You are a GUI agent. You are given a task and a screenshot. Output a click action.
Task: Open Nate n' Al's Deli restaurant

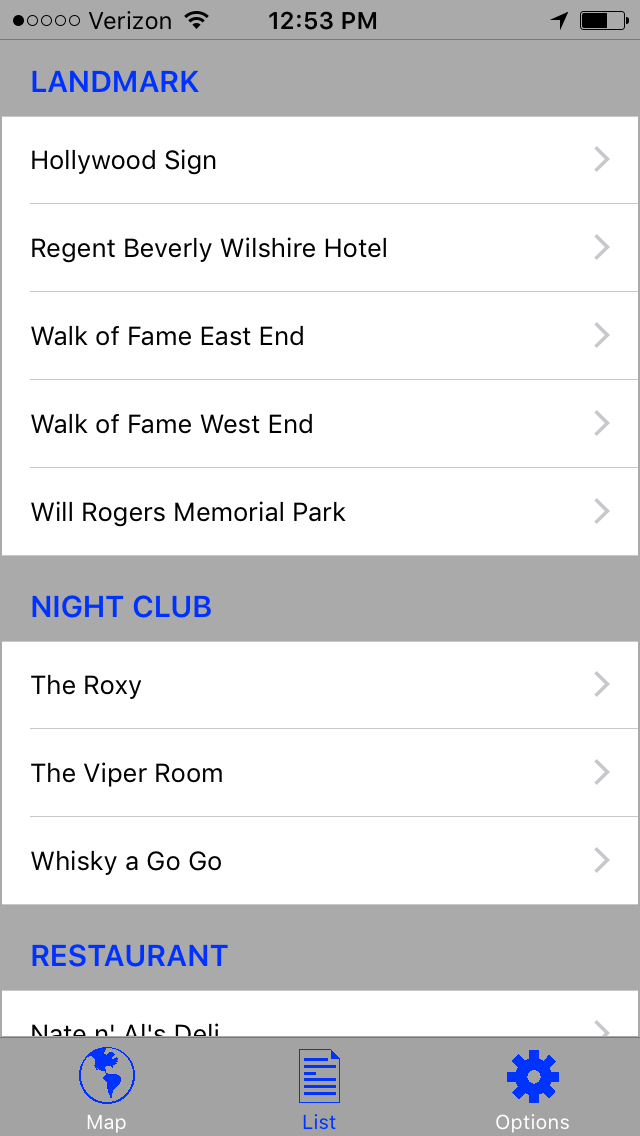click(x=320, y=1014)
